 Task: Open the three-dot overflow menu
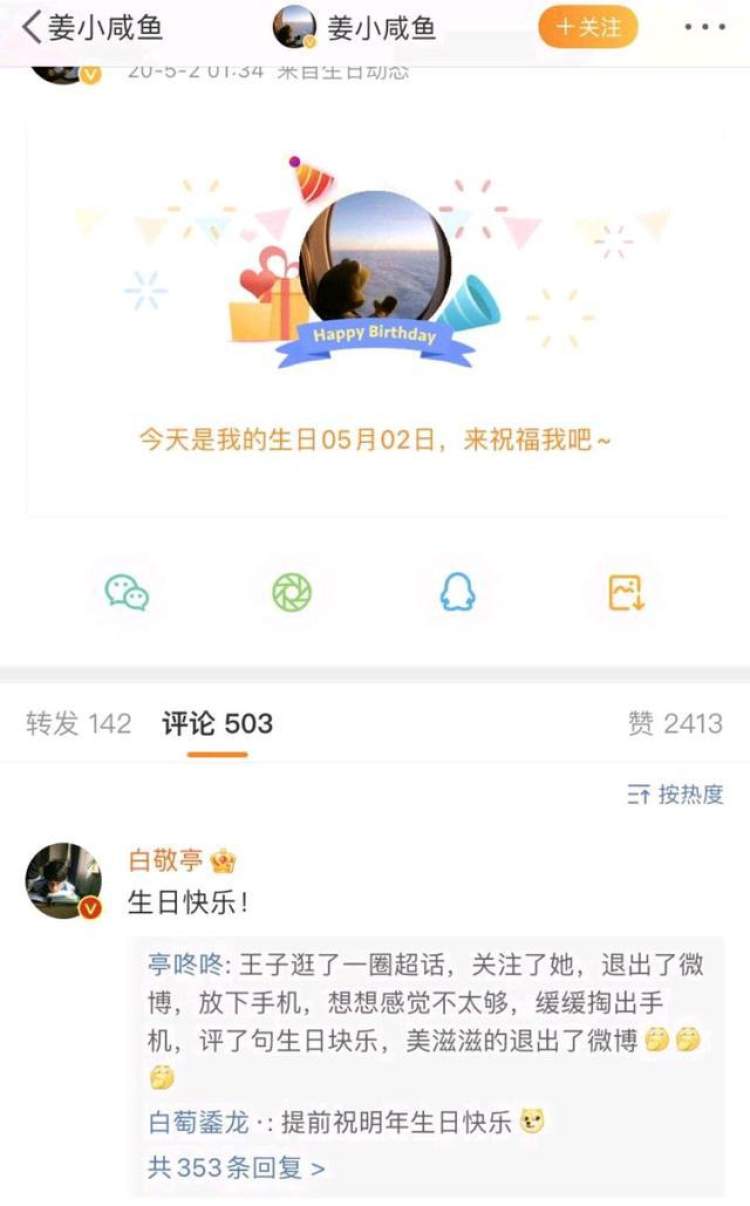705,28
